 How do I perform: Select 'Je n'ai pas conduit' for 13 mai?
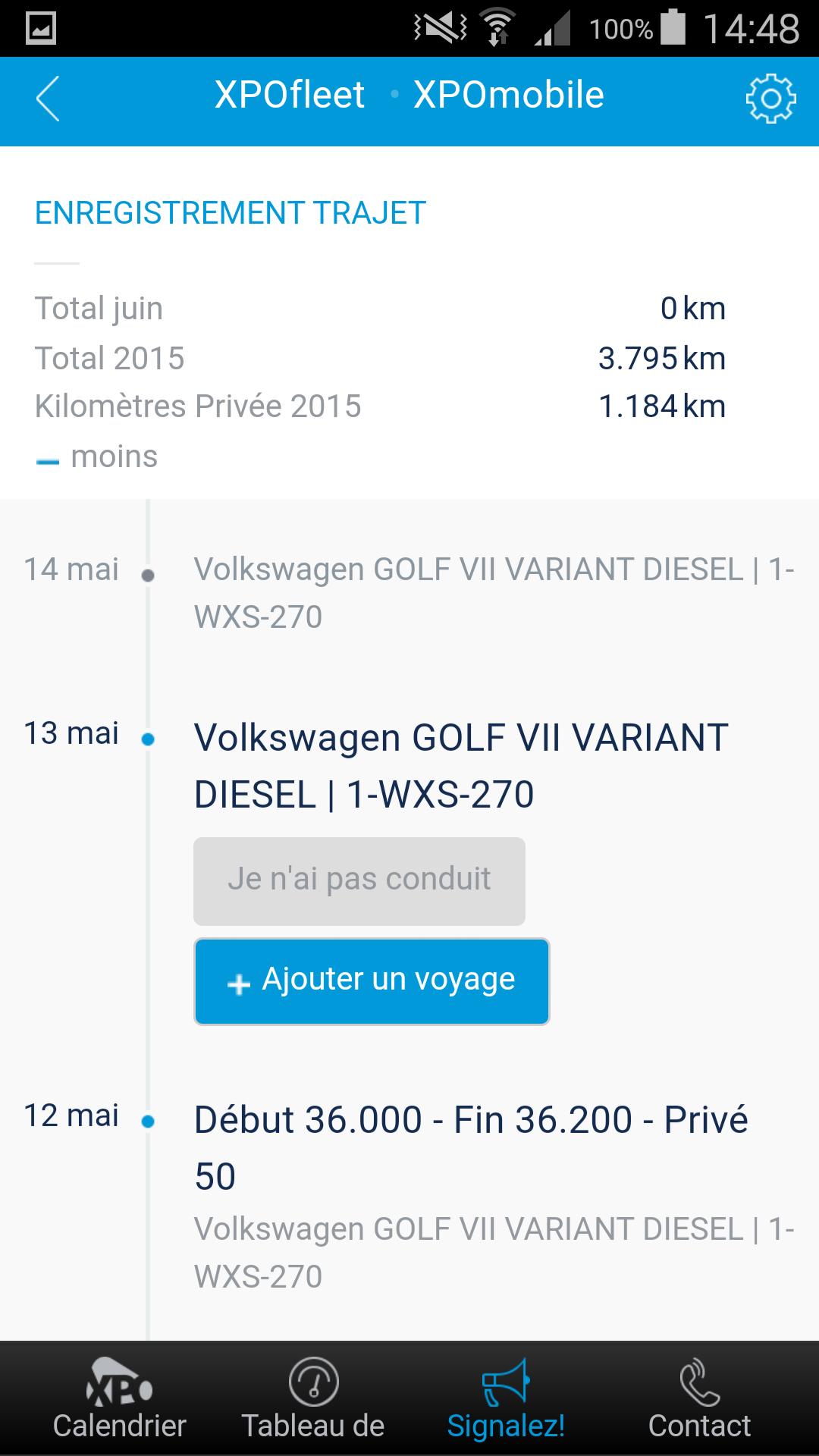click(359, 881)
